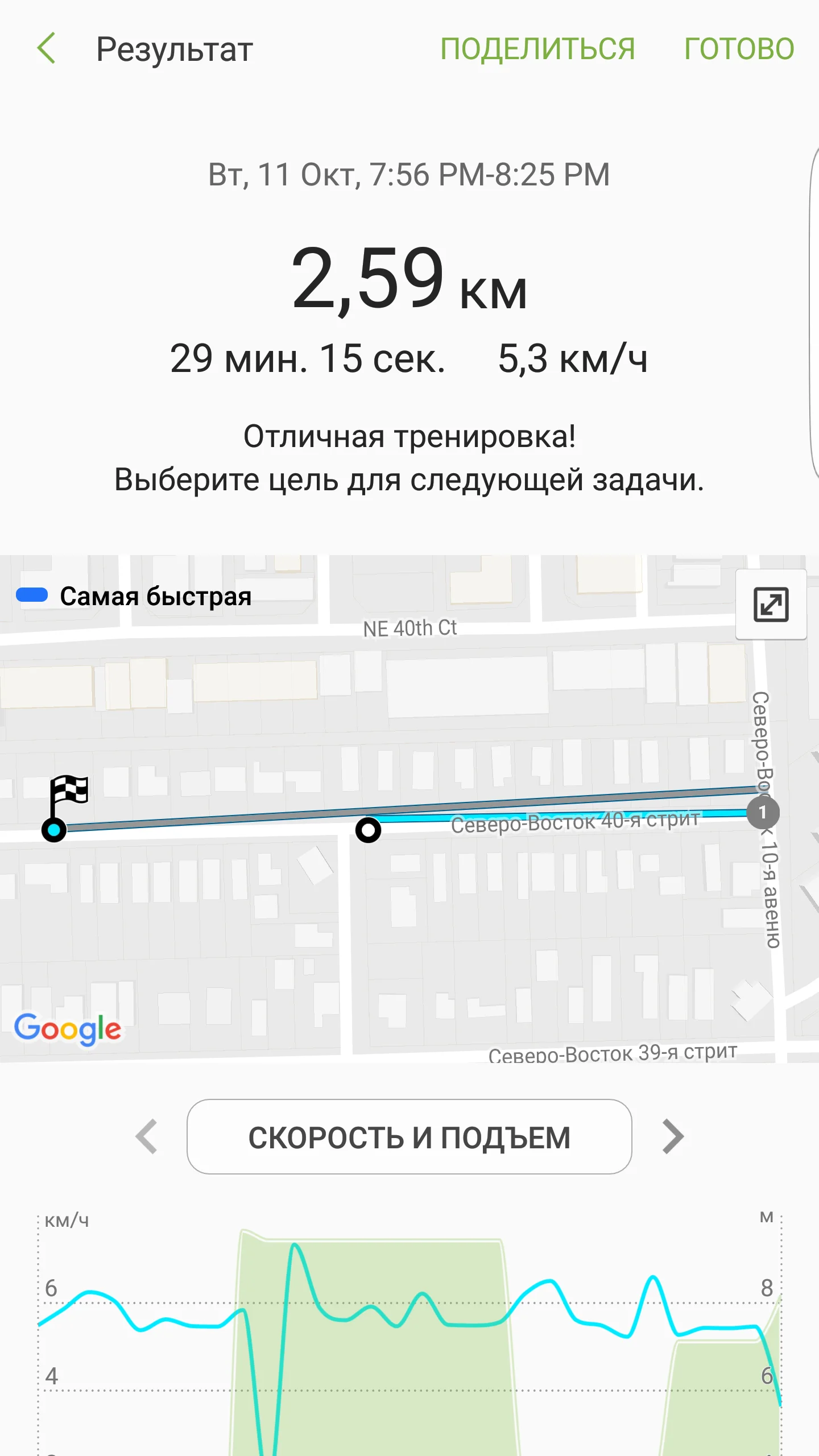Expand the route map to full screen
The image size is (819, 1456).
tap(771, 605)
